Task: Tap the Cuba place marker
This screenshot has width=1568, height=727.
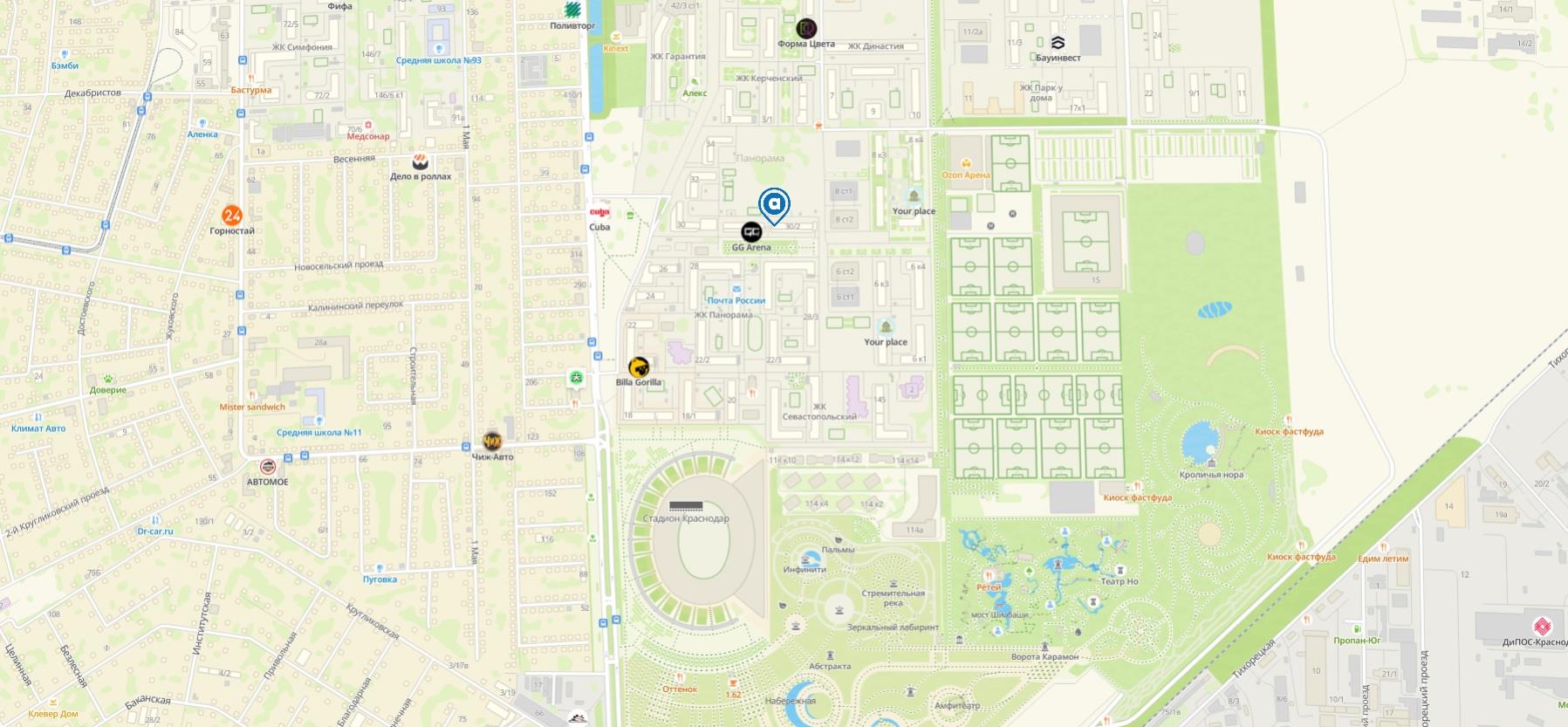Action: (x=599, y=211)
